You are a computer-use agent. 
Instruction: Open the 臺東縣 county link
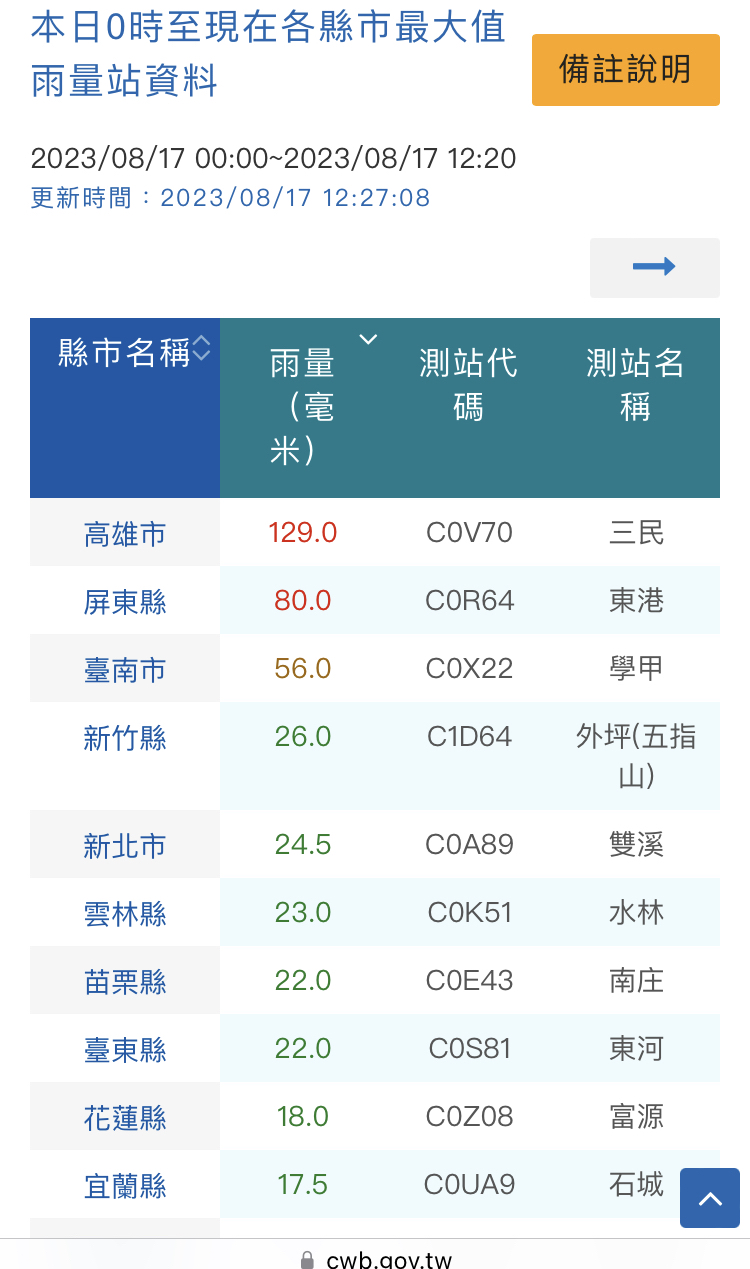coord(125,1051)
